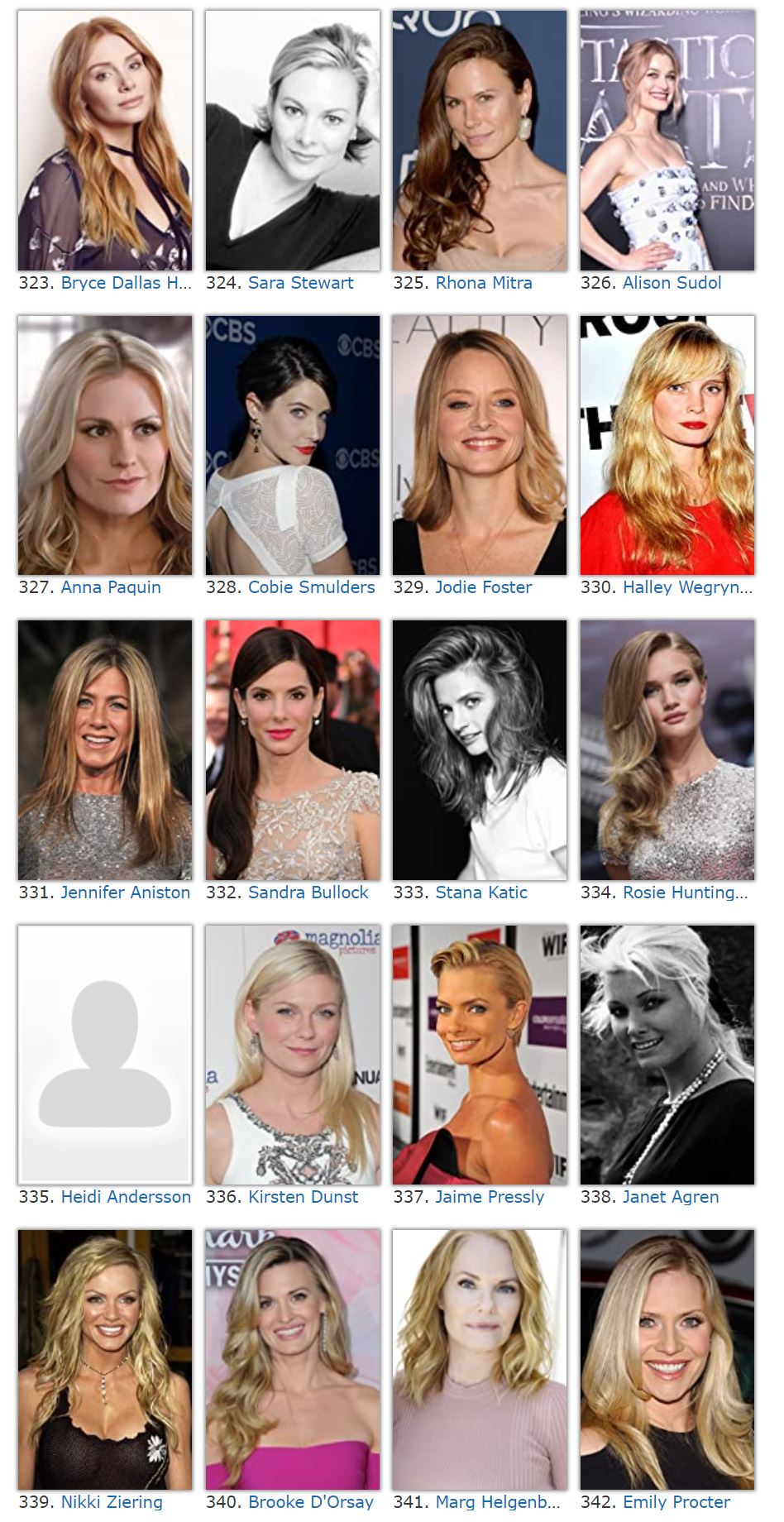
Task: Tap the Kirsten Dunst link
Action: pyautogui.click(x=303, y=1197)
